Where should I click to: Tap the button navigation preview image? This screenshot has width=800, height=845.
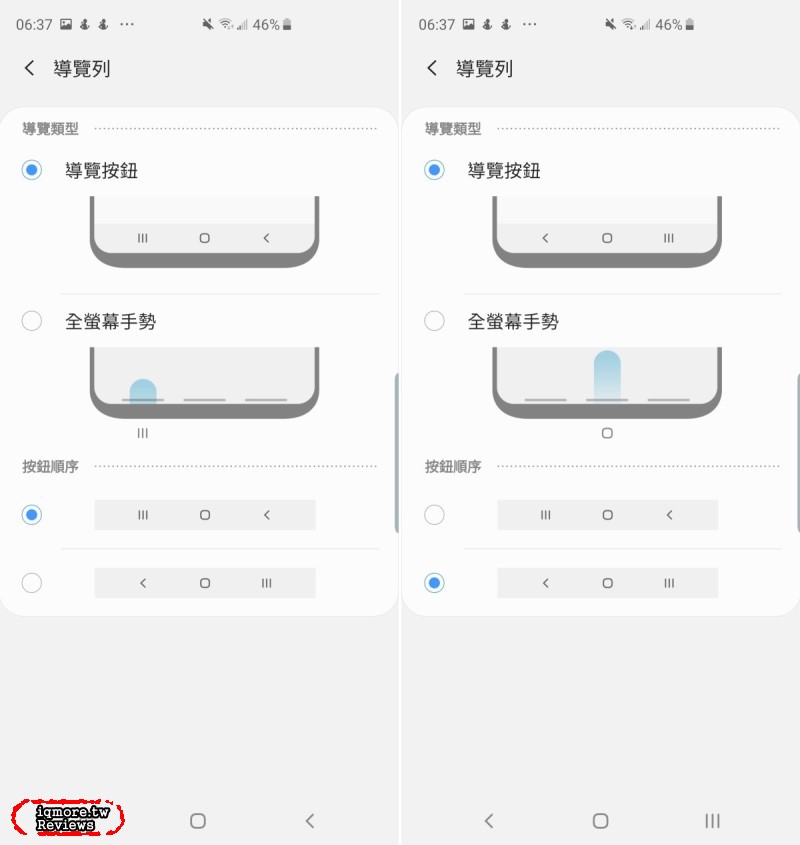(203, 230)
